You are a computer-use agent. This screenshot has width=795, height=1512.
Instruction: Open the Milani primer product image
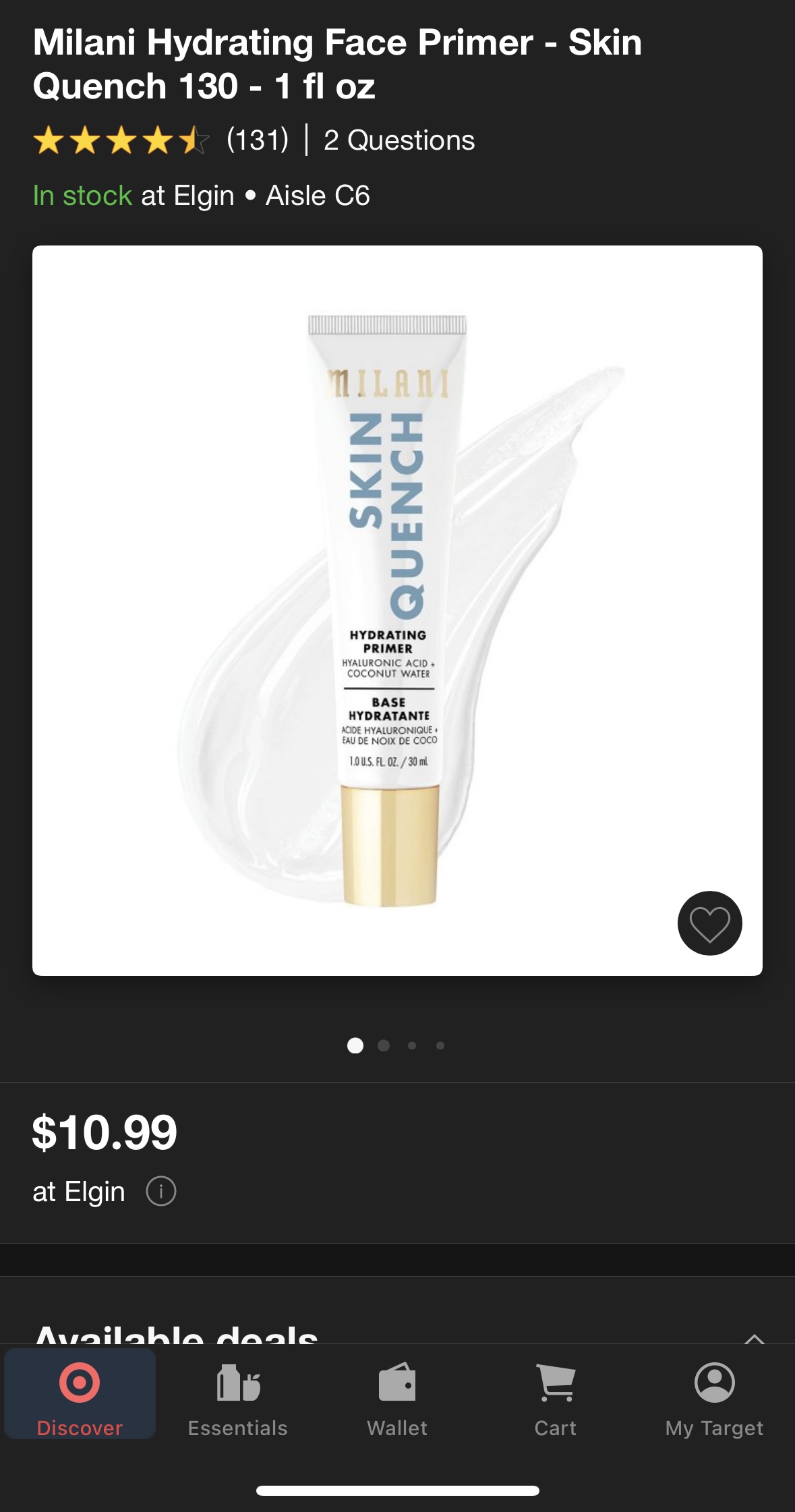click(x=396, y=610)
